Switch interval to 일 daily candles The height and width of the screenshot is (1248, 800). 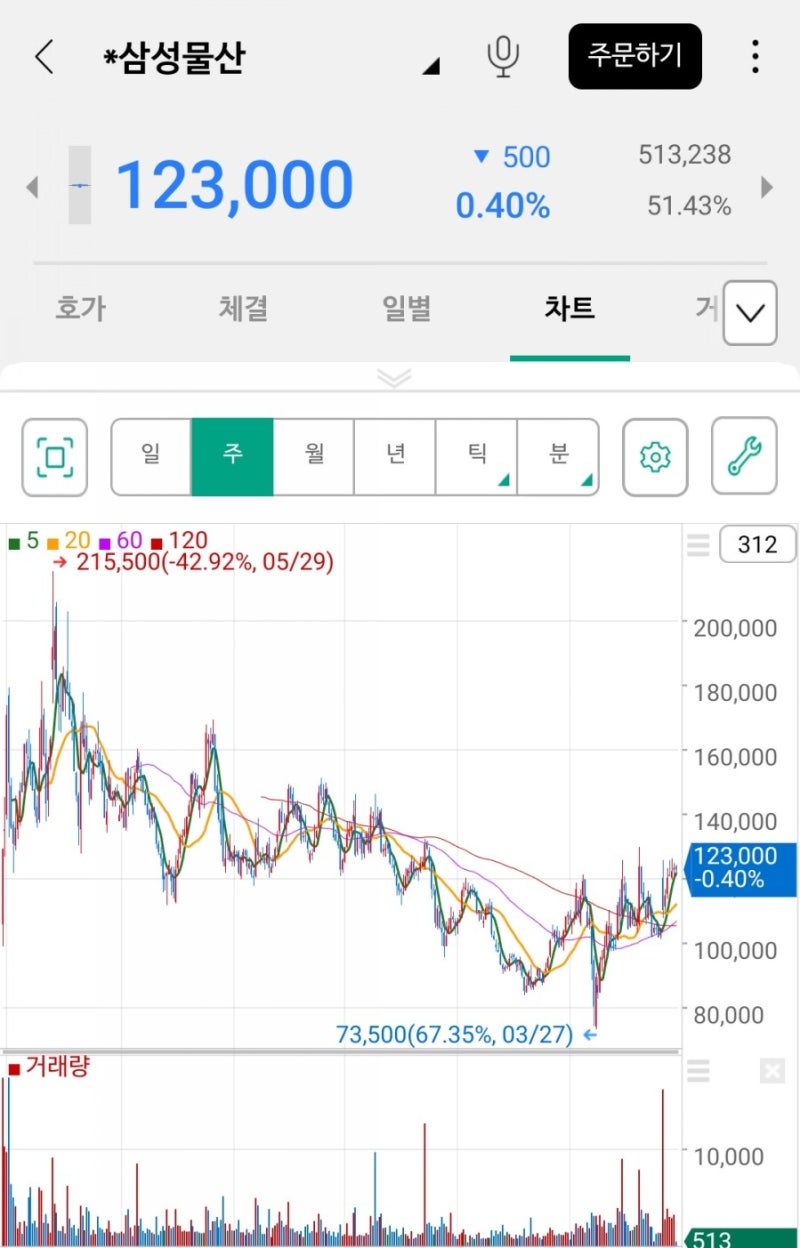click(150, 457)
